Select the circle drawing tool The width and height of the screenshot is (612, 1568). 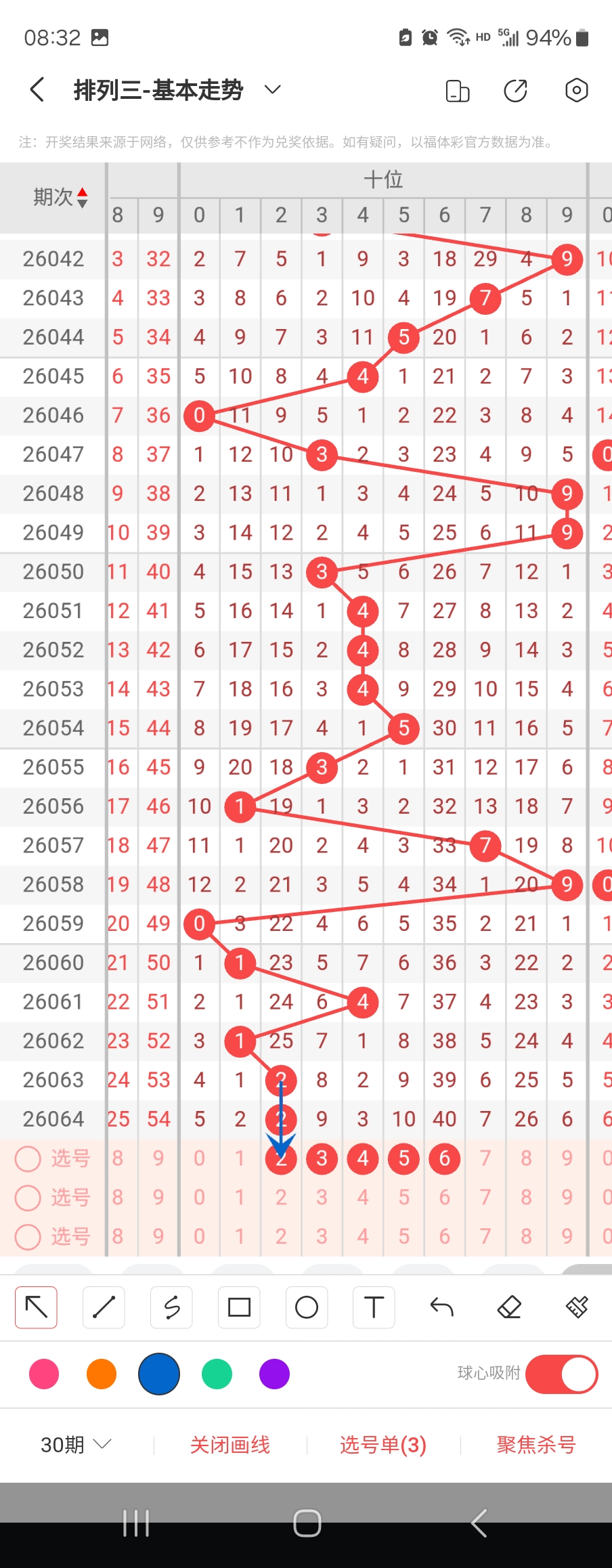307,1307
